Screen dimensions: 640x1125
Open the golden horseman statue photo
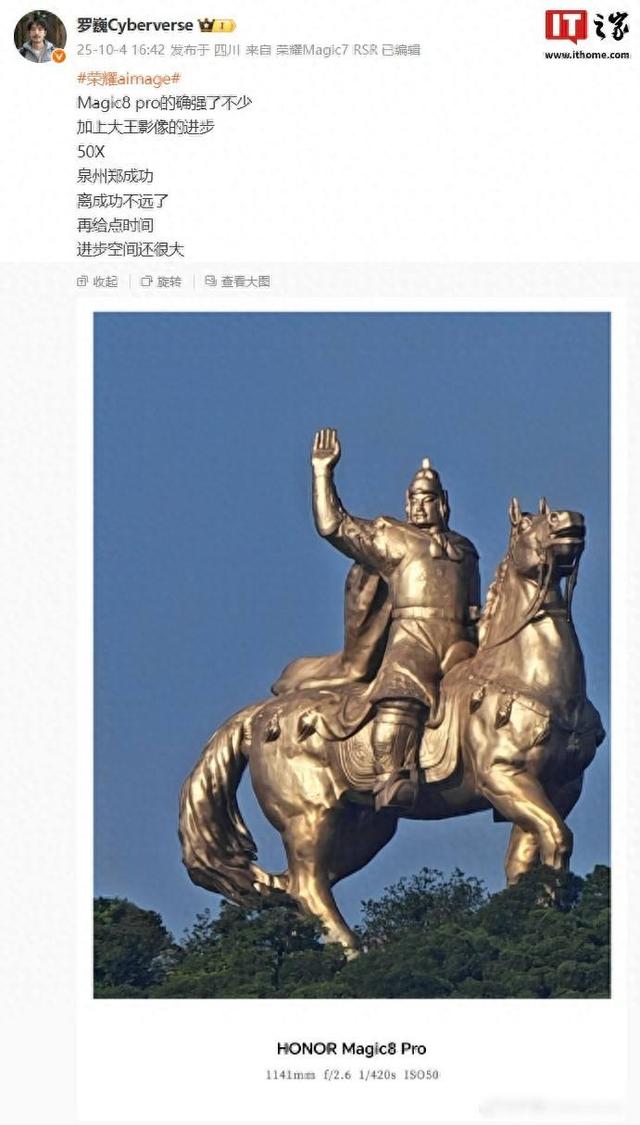pyautogui.click(x=352, y=654)
